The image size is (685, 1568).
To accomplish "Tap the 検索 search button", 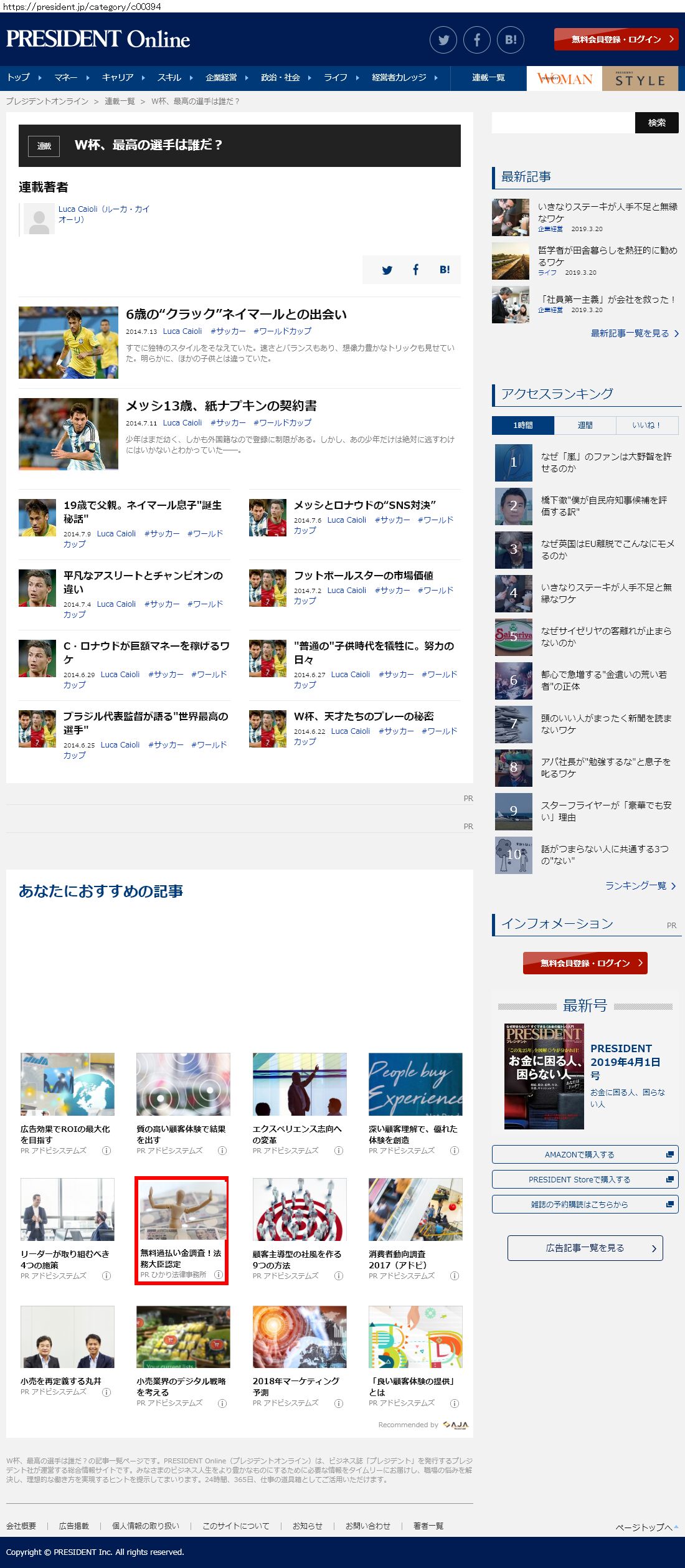I will pyautogui.click(x=656, y=123).
